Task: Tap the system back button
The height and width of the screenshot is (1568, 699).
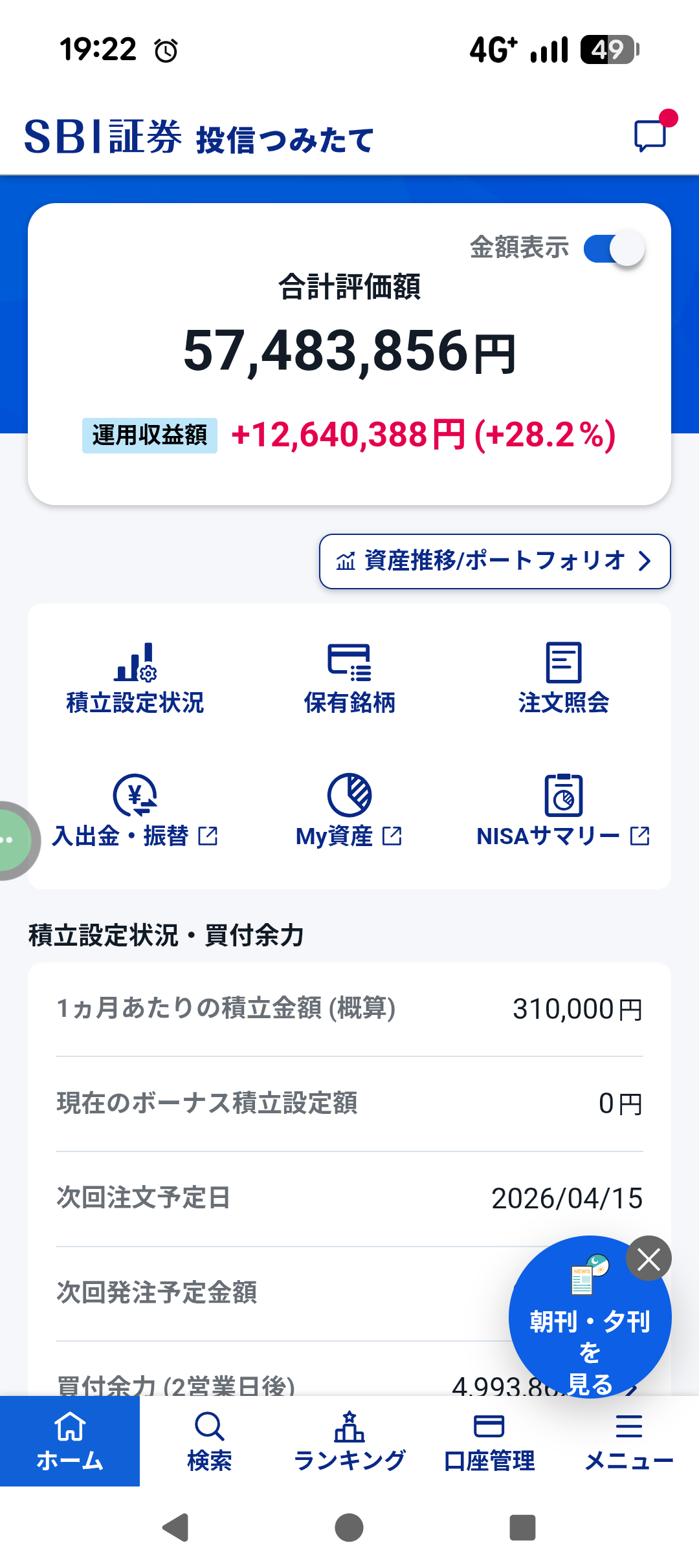Action: click(175, 1528)
